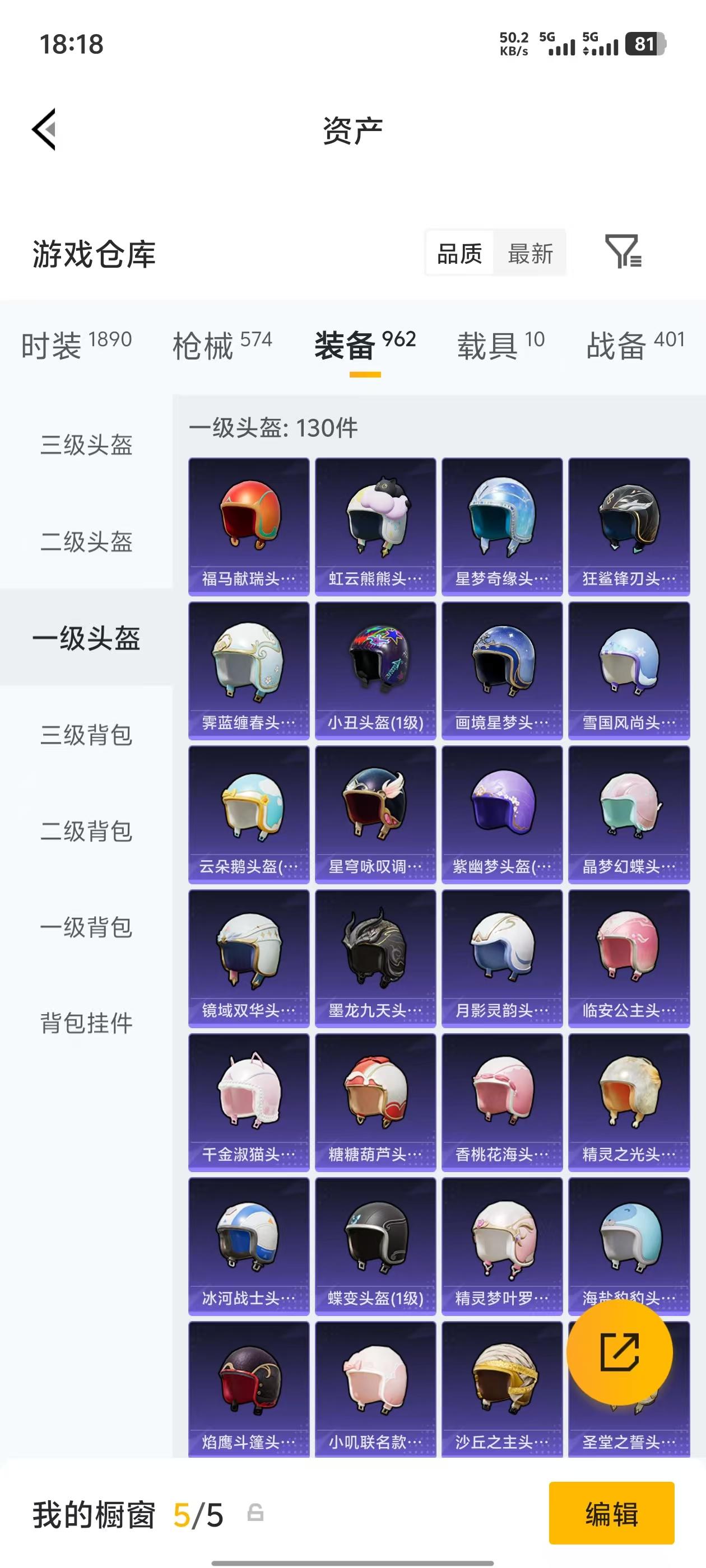Toggle sorting to 最新 mode

click(531, 253)
